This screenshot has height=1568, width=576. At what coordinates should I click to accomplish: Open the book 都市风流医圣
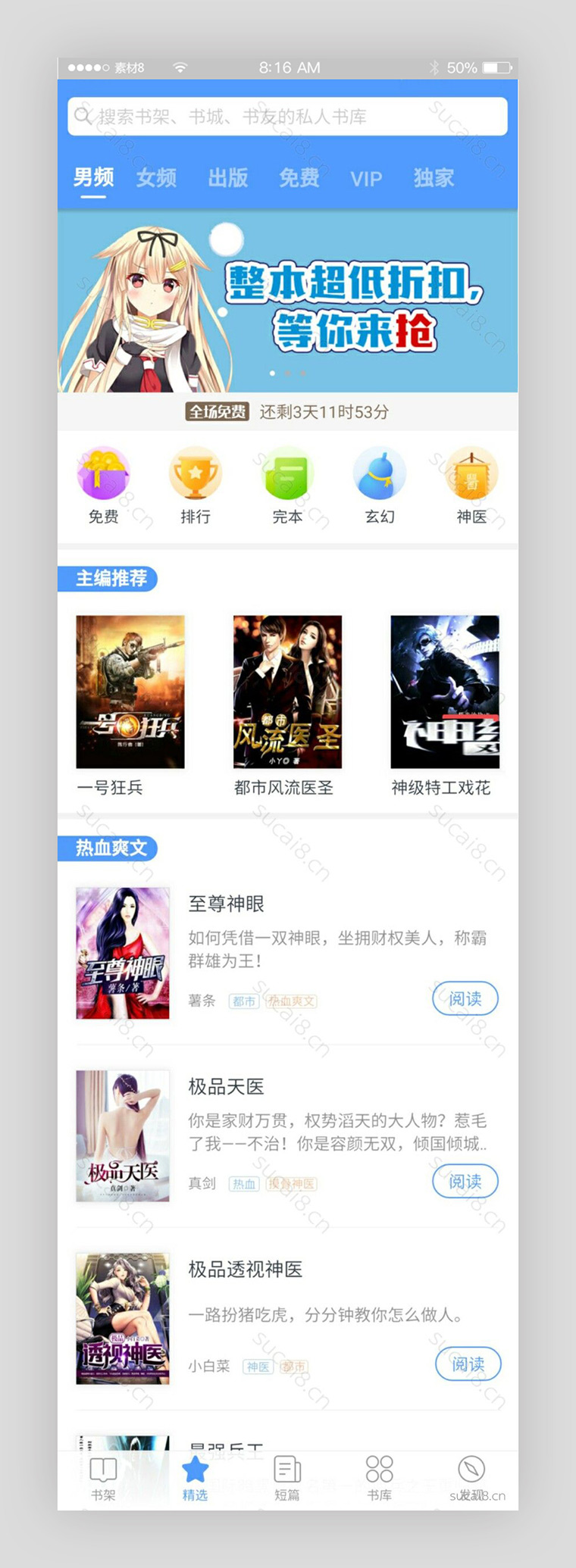[x=287, y=692]
